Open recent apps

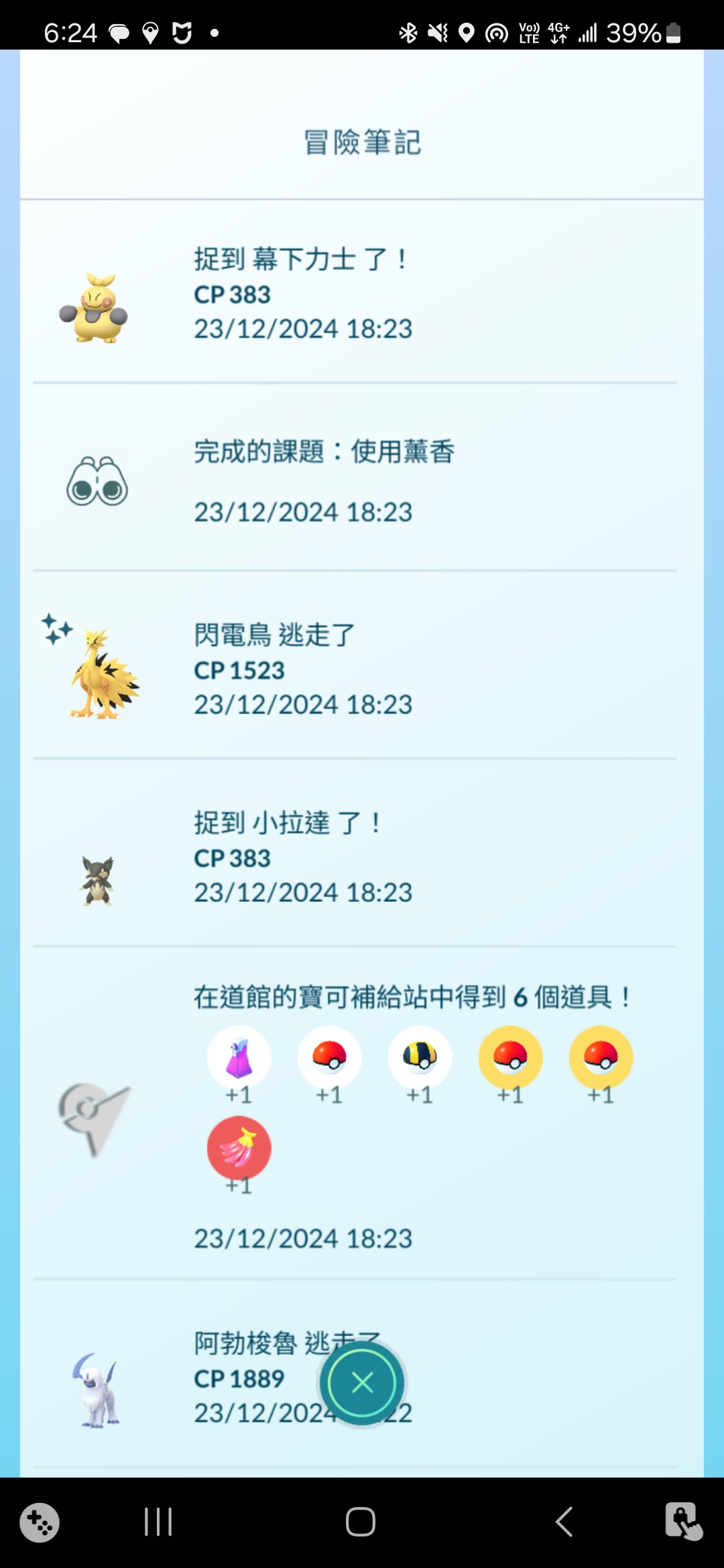pos(158,1522)
